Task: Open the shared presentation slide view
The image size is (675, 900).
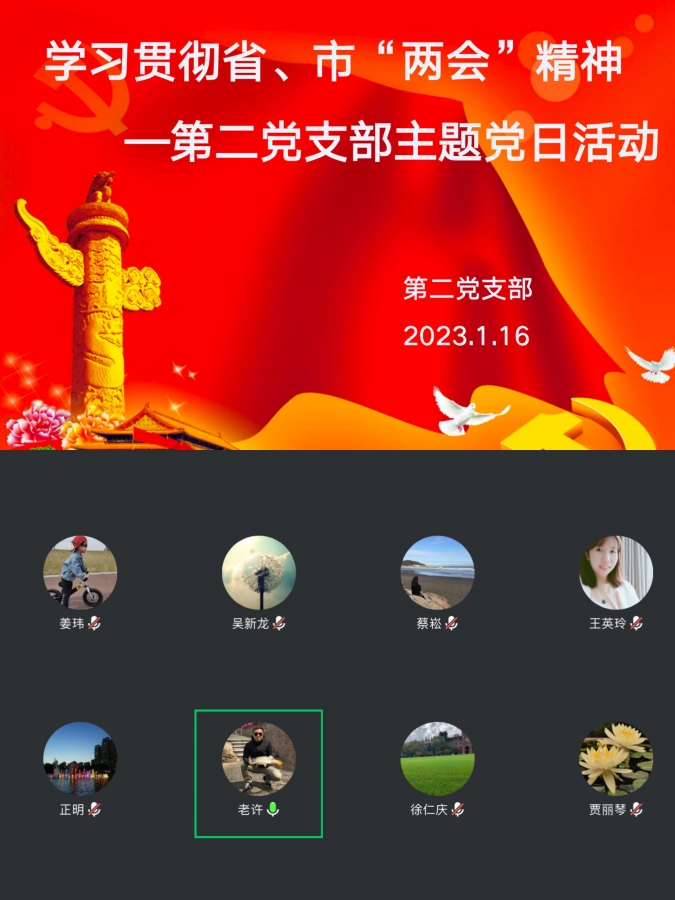Action: click(337, 225)
